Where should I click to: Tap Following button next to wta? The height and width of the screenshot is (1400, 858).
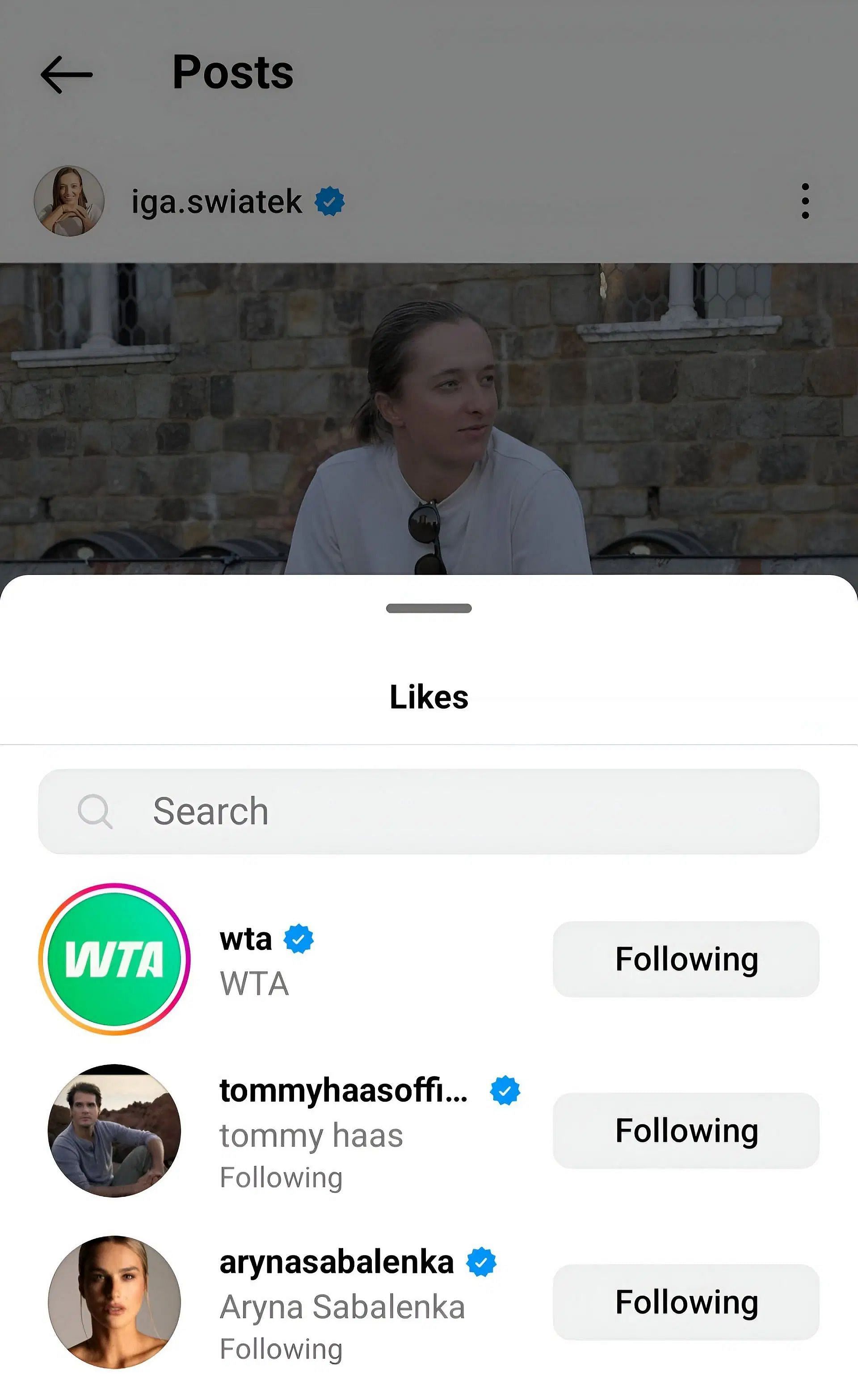click(x=686, y=959)
